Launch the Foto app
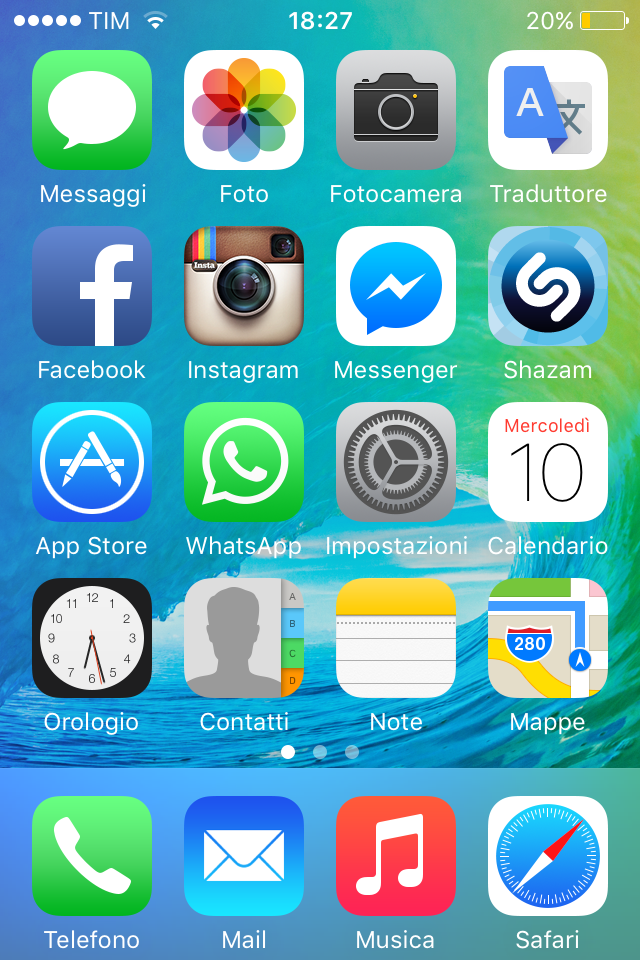640x960 pixels. [x=244, y=110]
